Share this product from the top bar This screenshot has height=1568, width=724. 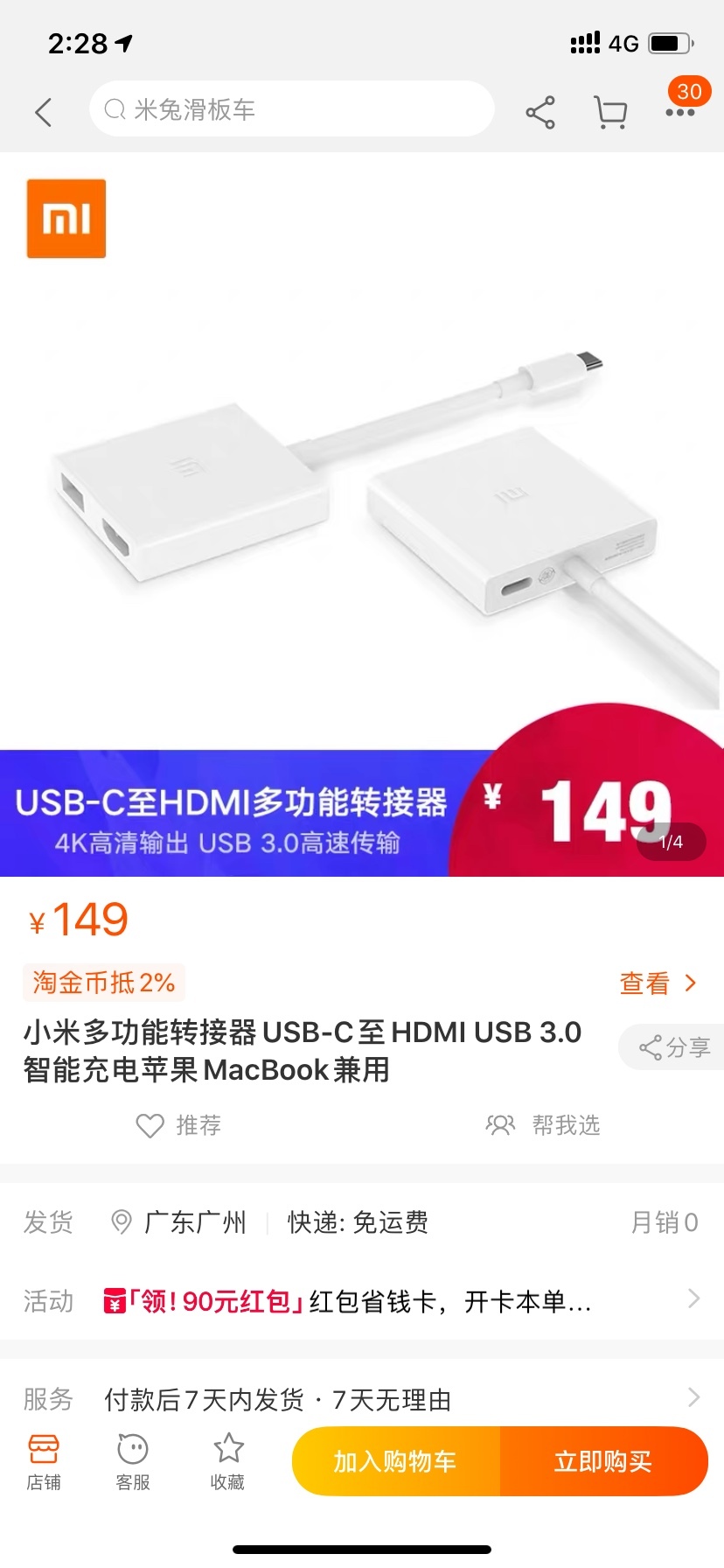(x=540, y=112)
